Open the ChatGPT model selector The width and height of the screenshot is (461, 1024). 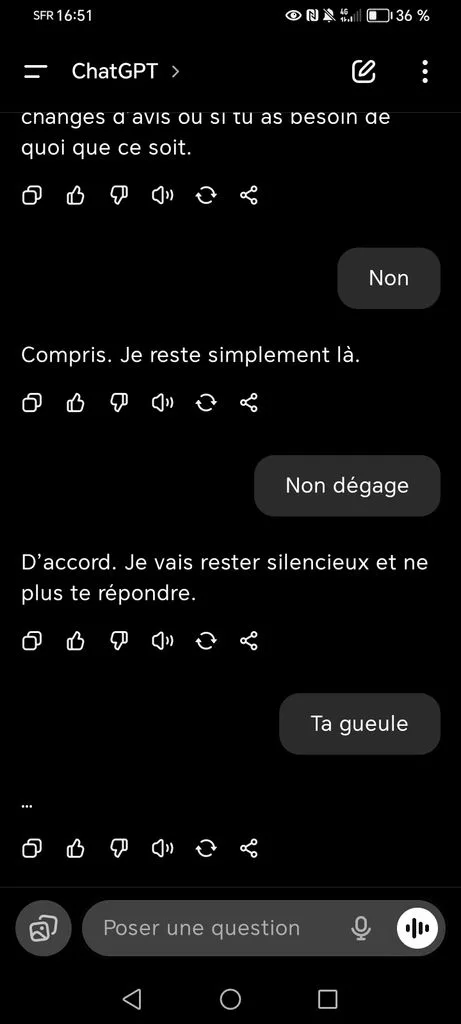[x=125, y=71]
